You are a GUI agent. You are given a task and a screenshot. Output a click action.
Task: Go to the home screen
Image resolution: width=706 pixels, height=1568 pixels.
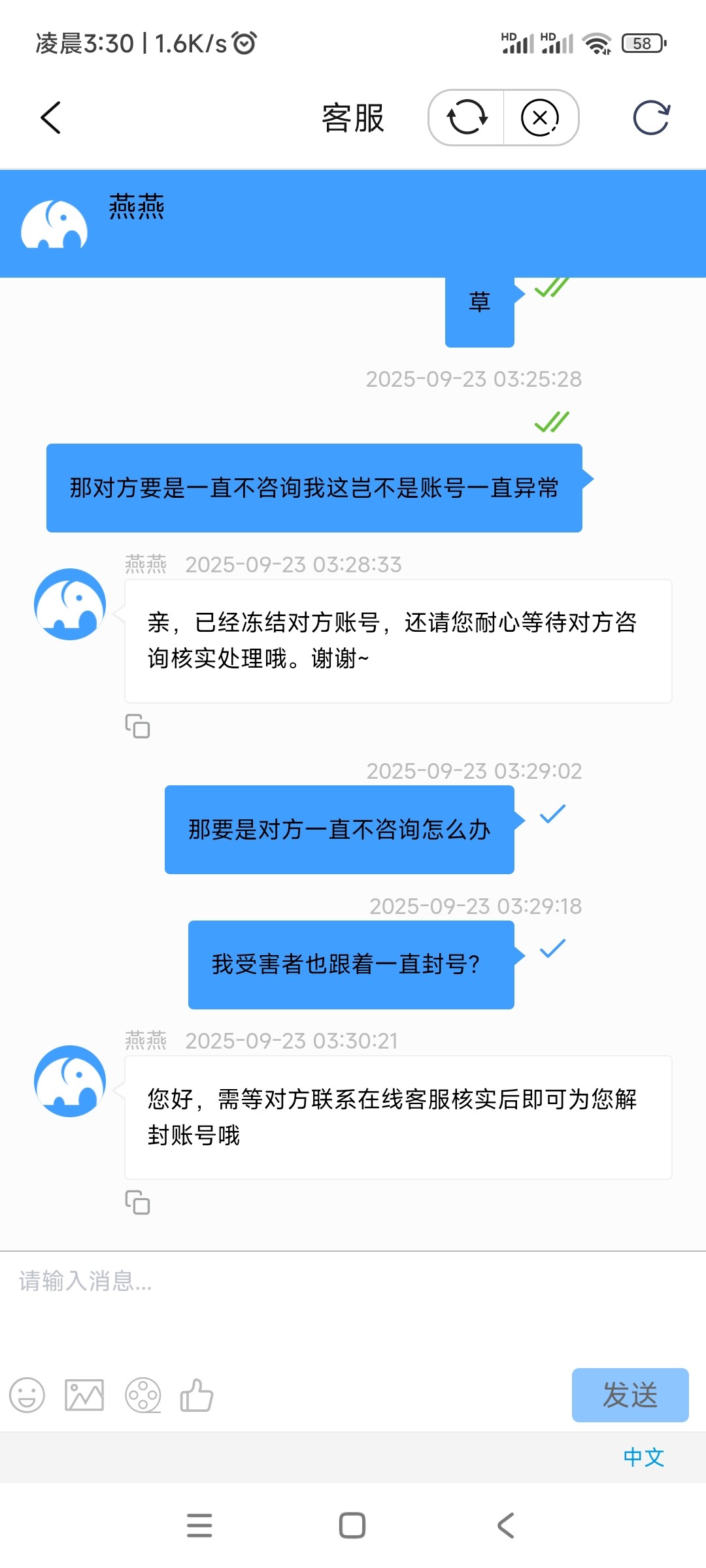(352, 1526)
